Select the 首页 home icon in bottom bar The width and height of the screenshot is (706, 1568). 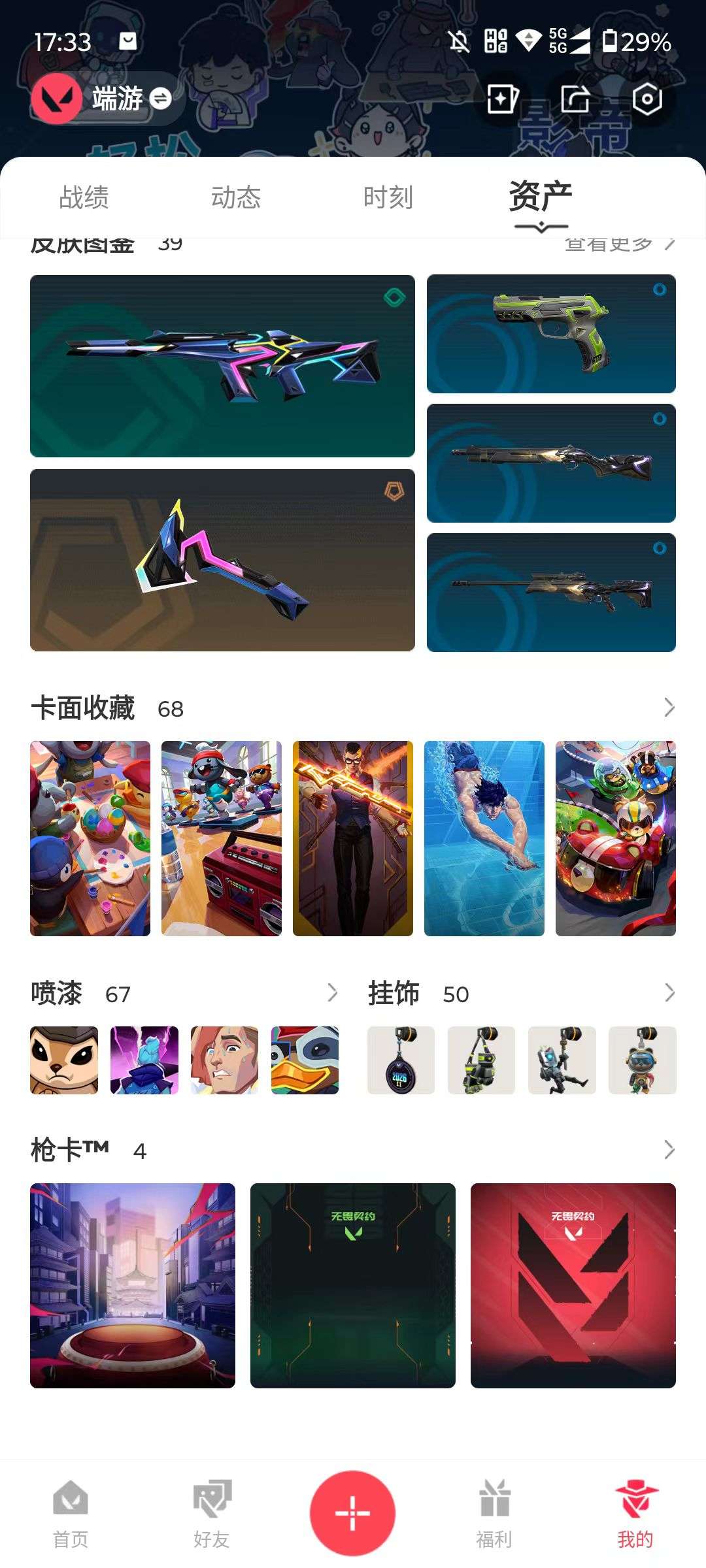click(72, 1496)
